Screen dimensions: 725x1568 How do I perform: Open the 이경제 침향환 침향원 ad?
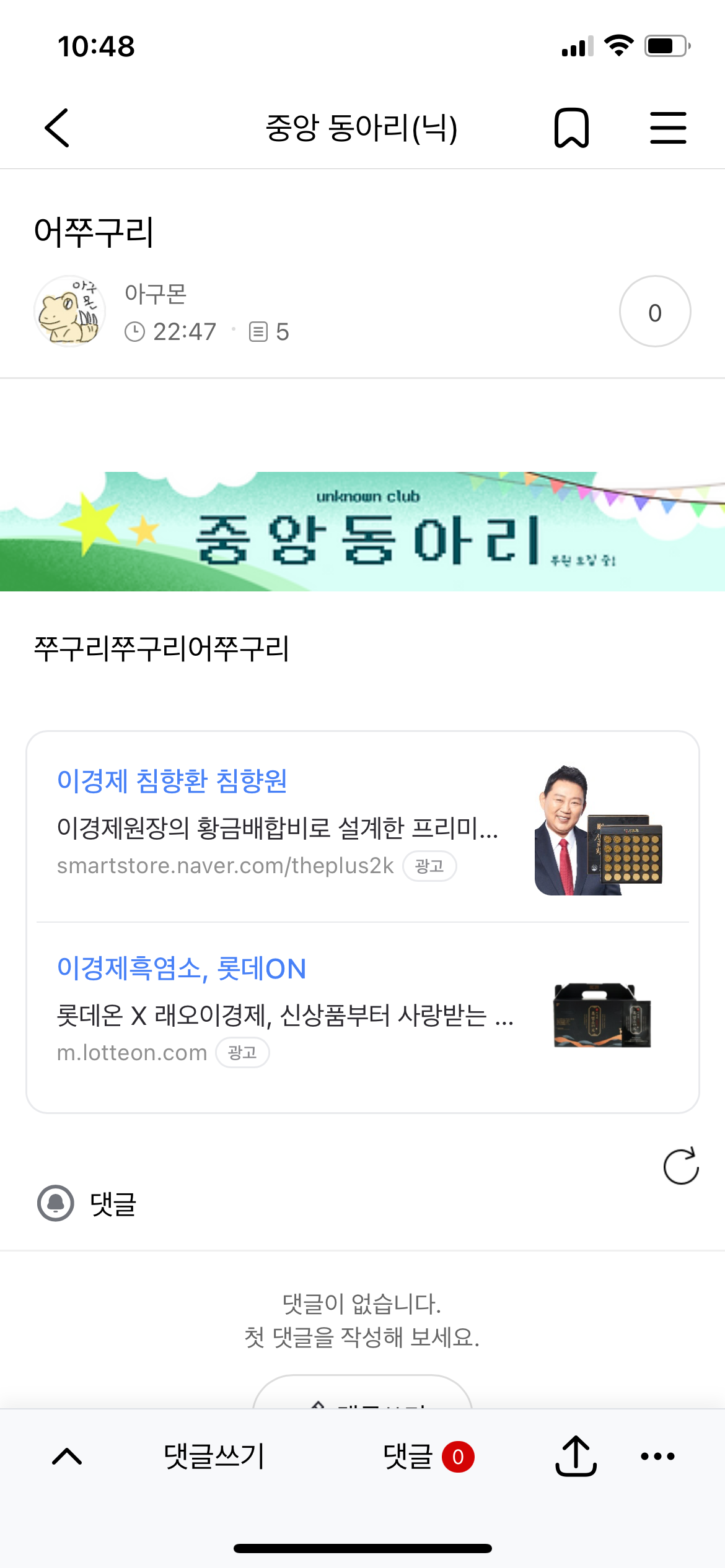click(x=362, y=829)
